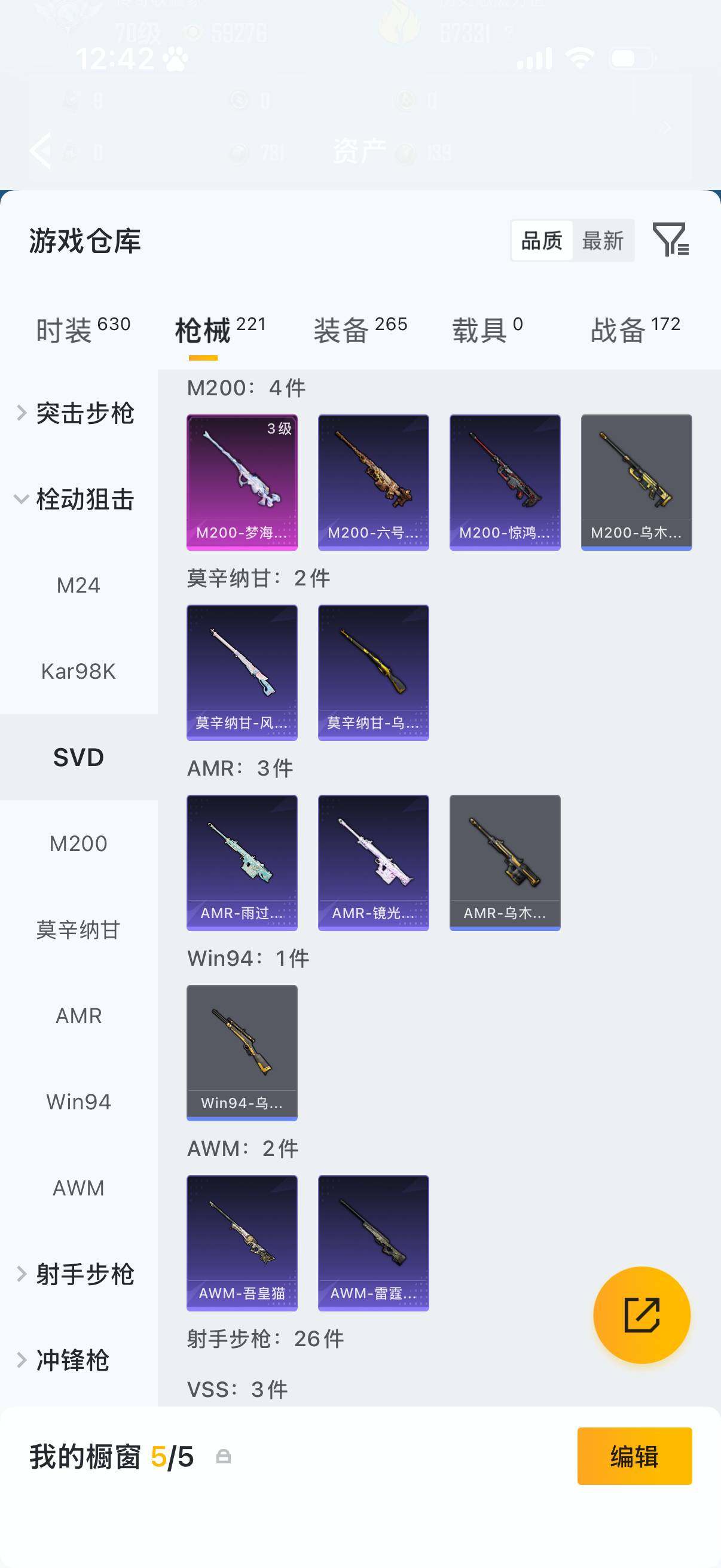This screenshot has height=1568, width=721.
Task: Switch to the 时装 tab
Action: click(83, 330)
